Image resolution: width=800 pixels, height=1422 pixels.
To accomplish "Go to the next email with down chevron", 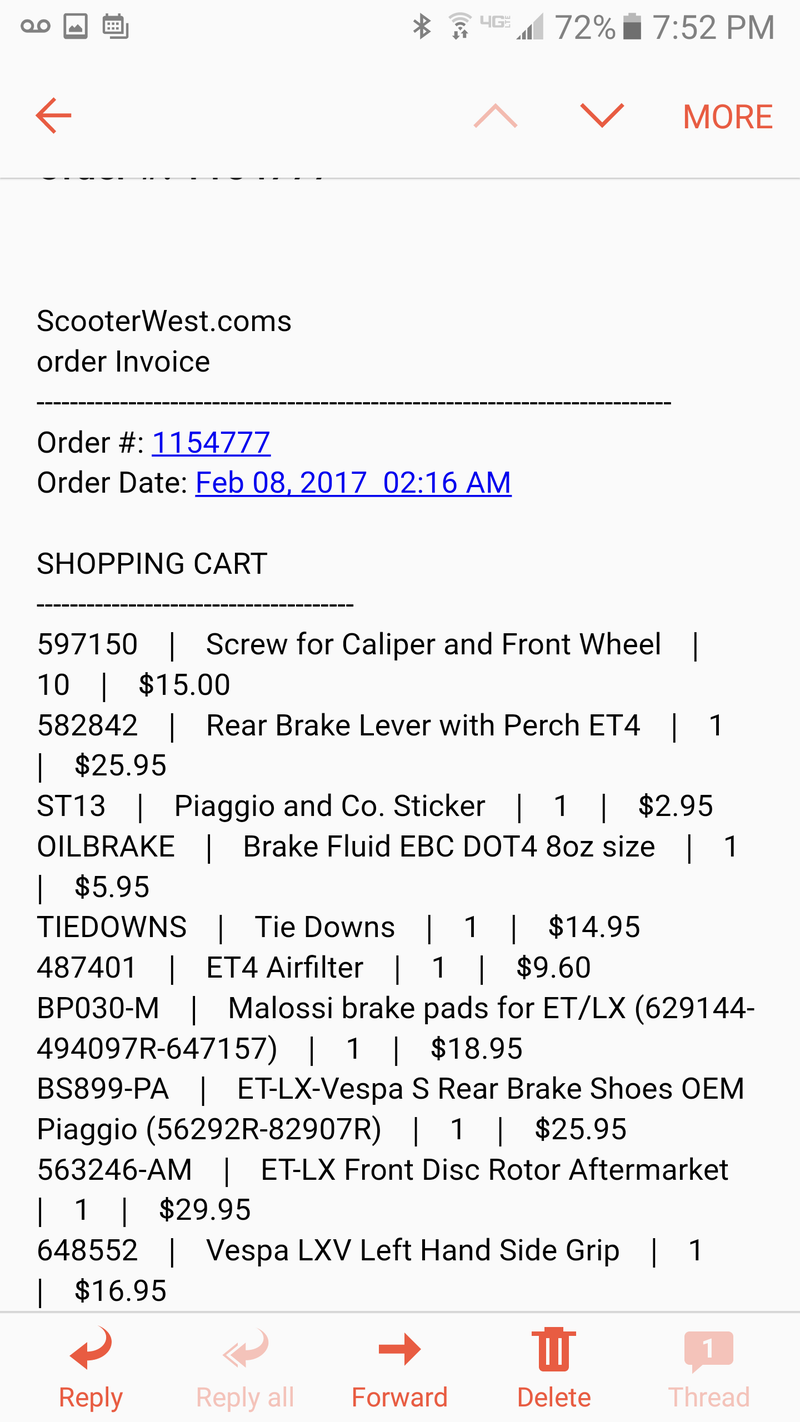I will (602, 116).
